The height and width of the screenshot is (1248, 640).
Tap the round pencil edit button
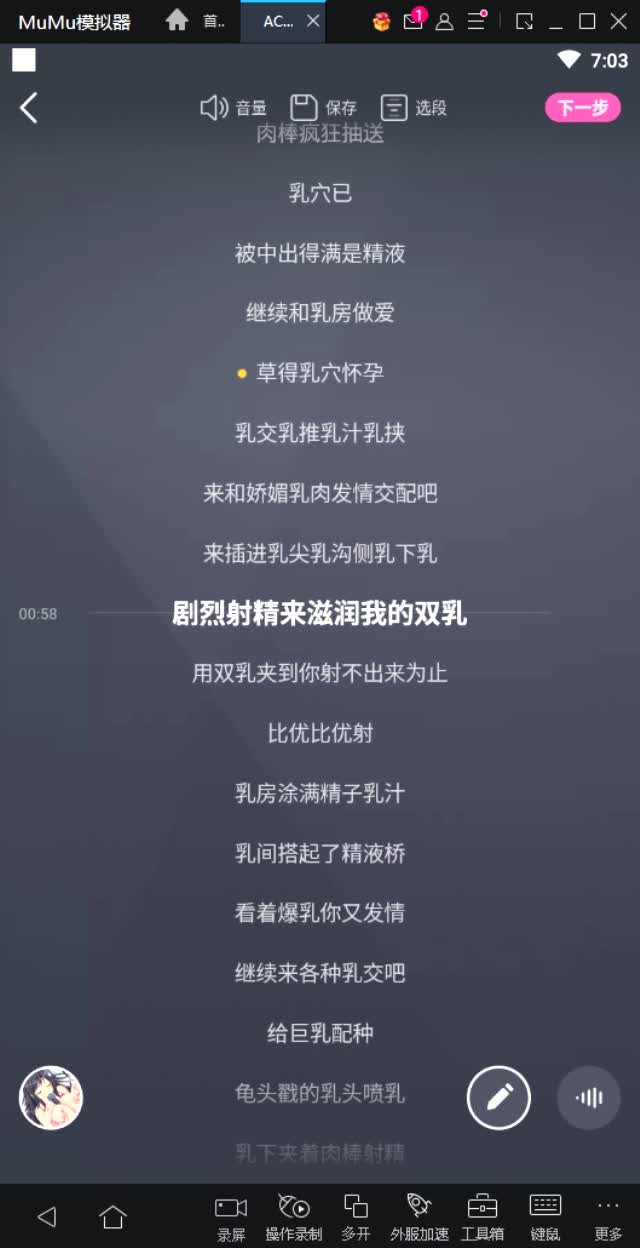pos(498,1097)
